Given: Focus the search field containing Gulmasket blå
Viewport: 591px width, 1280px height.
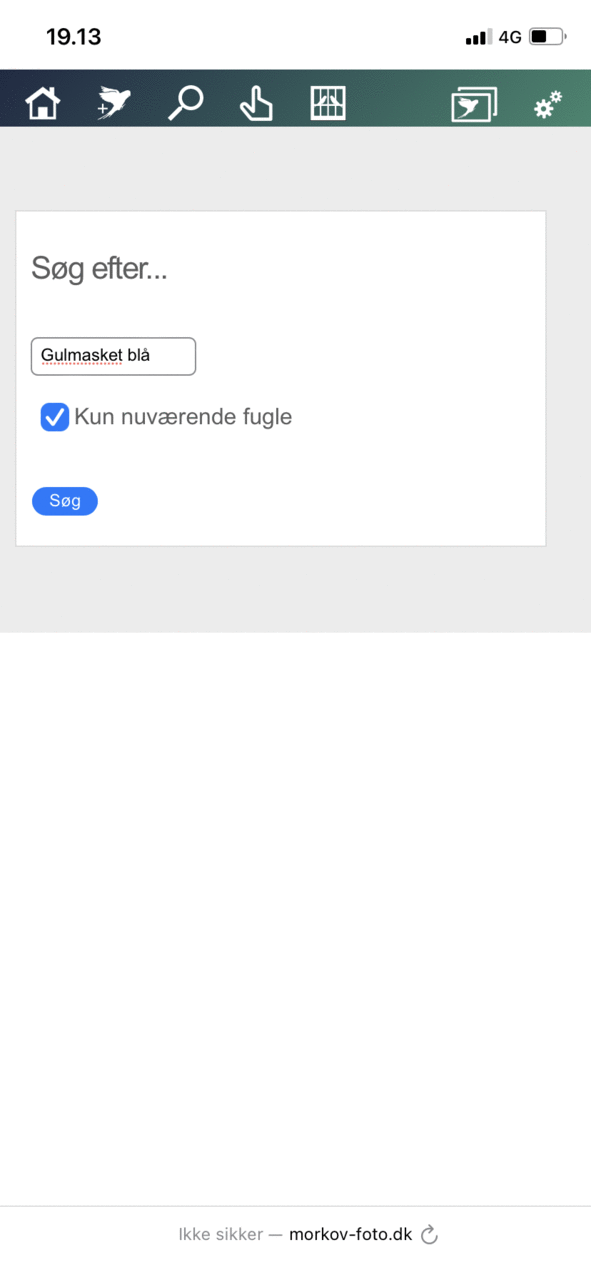Looking at the screenshot, I should click(x=113, y=356).
